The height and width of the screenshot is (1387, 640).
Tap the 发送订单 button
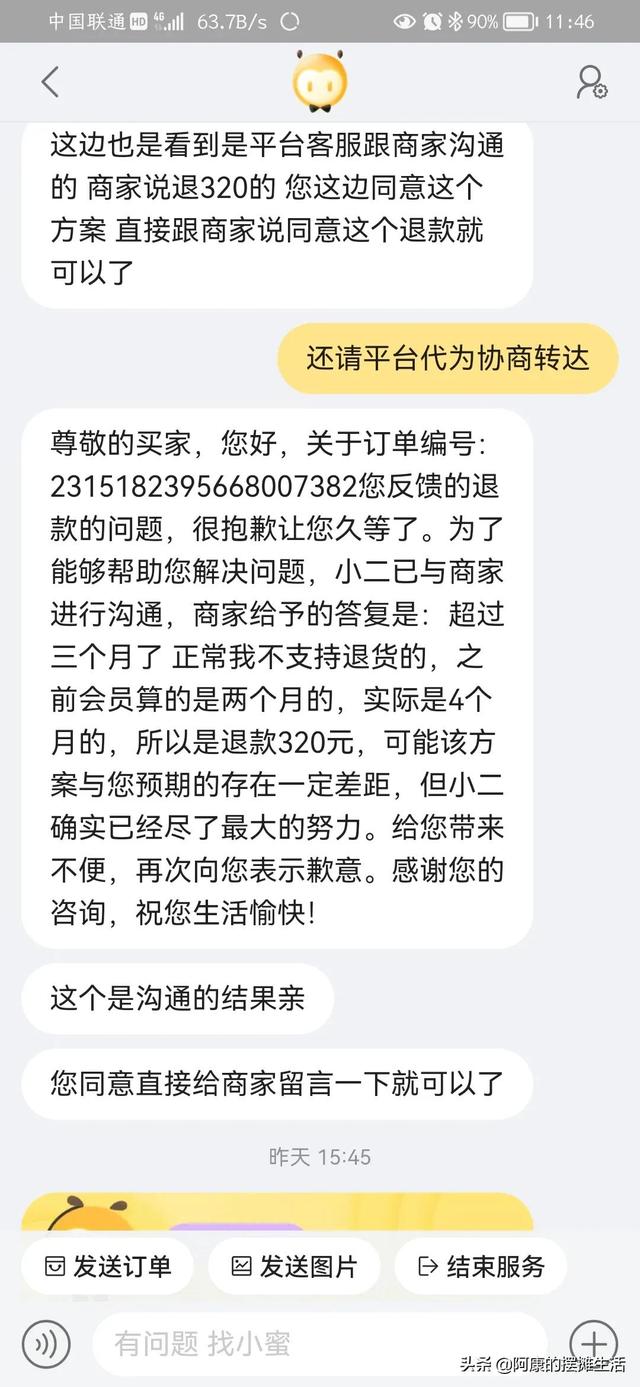(x=108, y=1266)
